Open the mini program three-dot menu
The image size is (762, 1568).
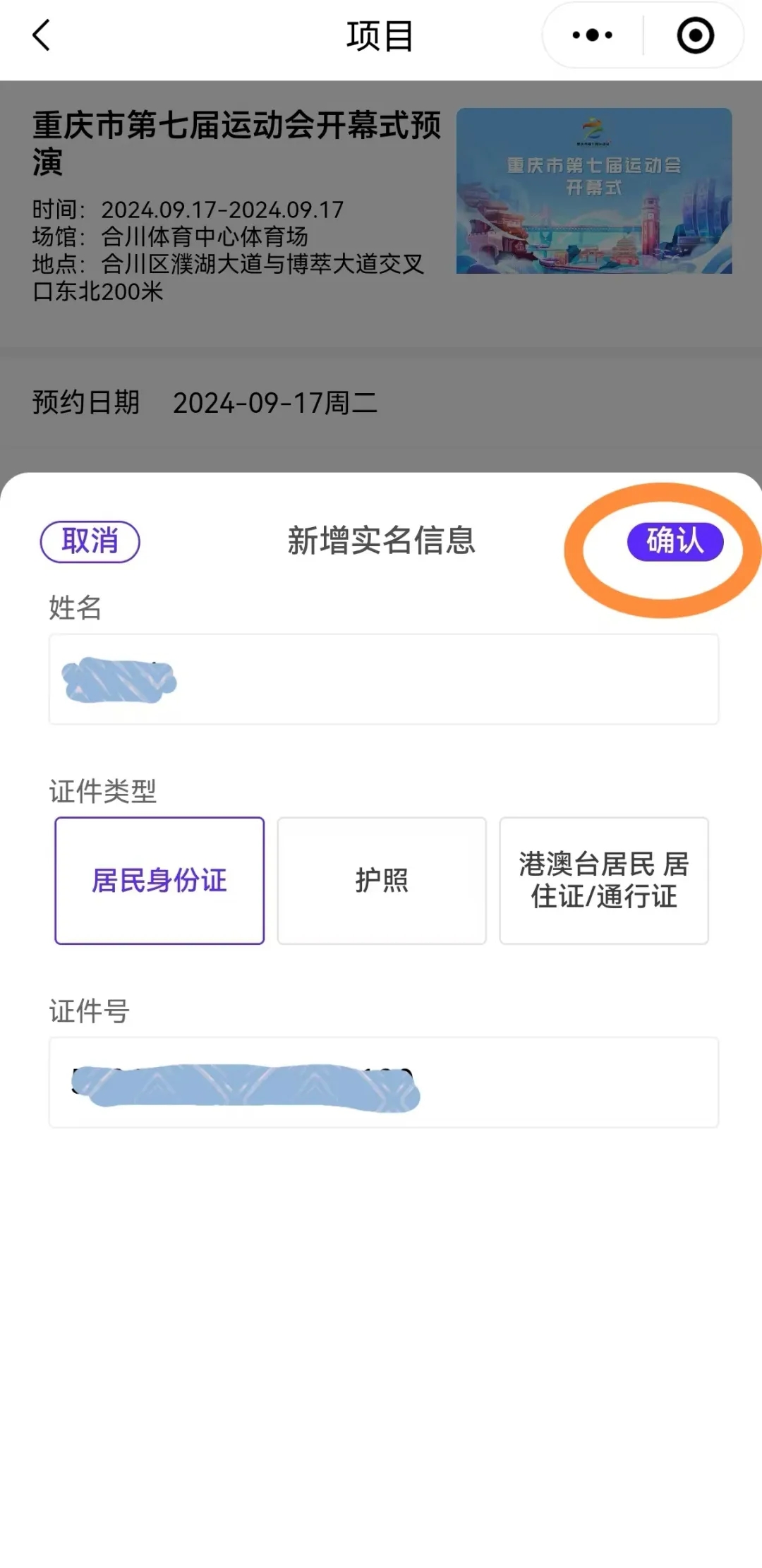[592, 35]
